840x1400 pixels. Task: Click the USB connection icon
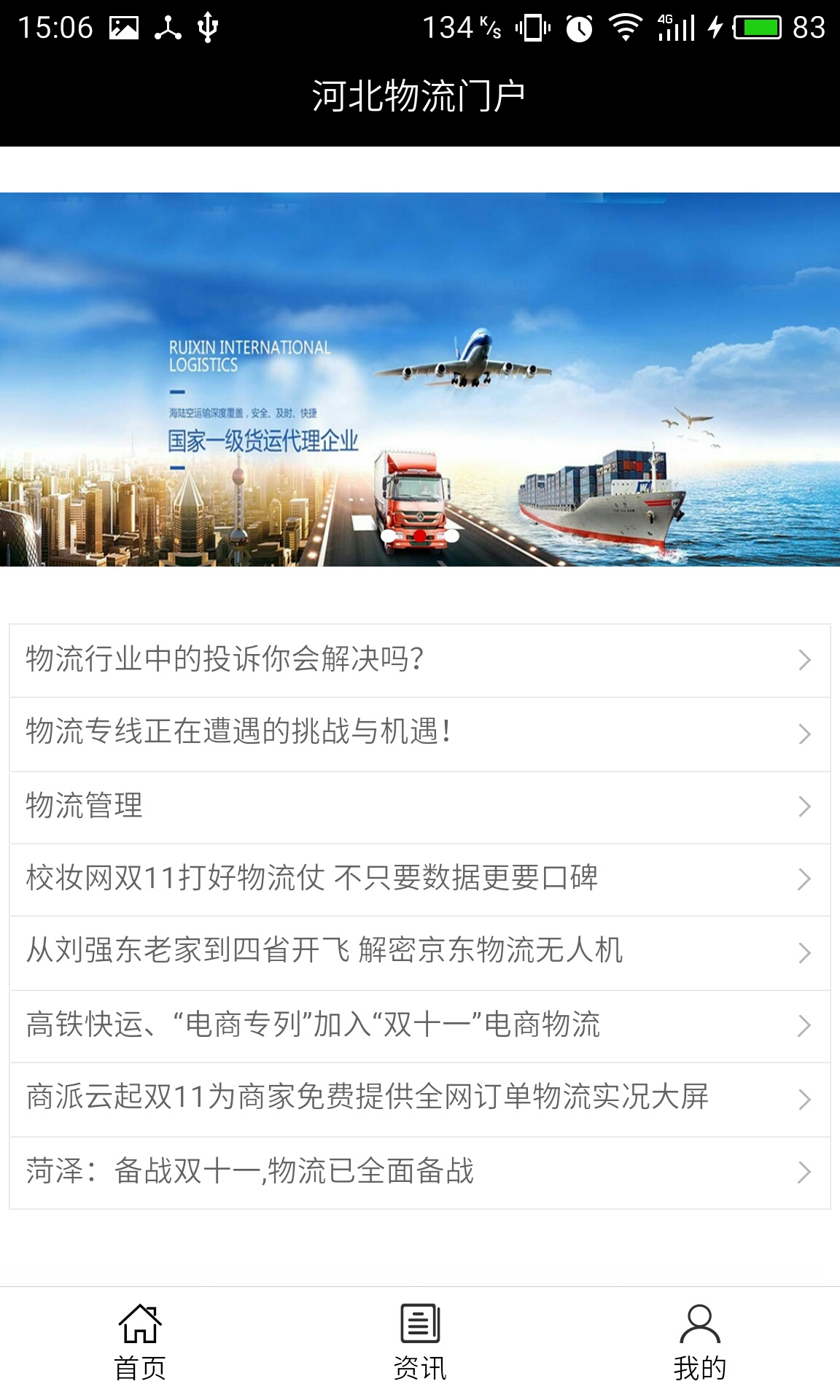tap(206, 26)
